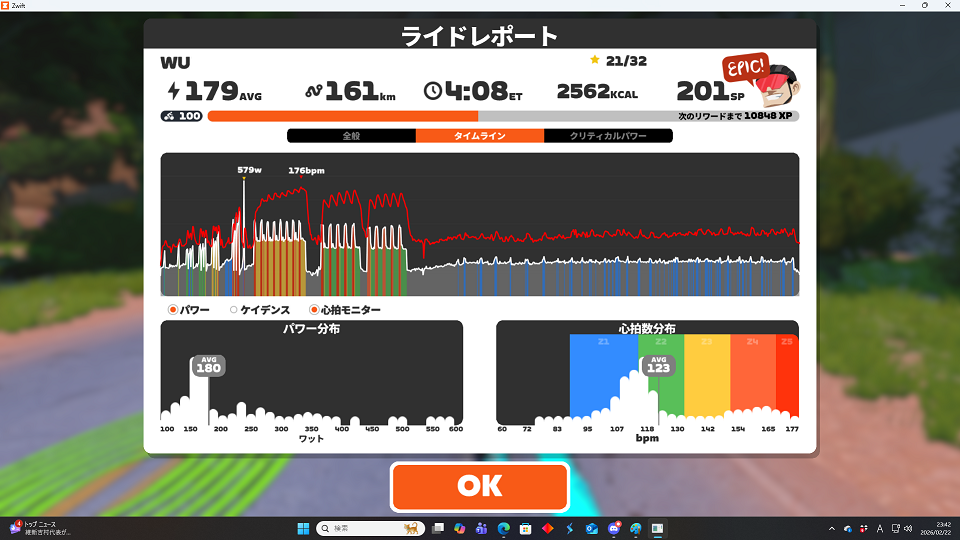Select the タイムライン tab
Screen dimensions: 960x540
[x=480, y=136]
